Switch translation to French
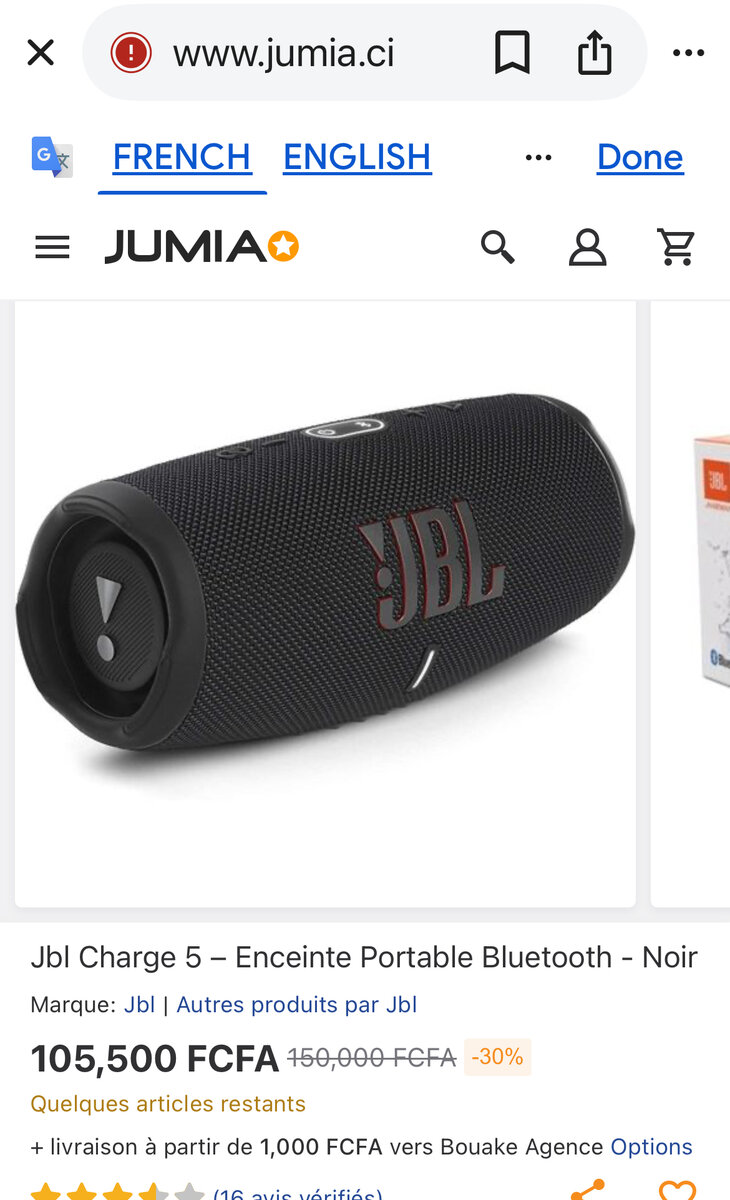This screenshot has width=730, height=1200. click(x=181, y=157)
